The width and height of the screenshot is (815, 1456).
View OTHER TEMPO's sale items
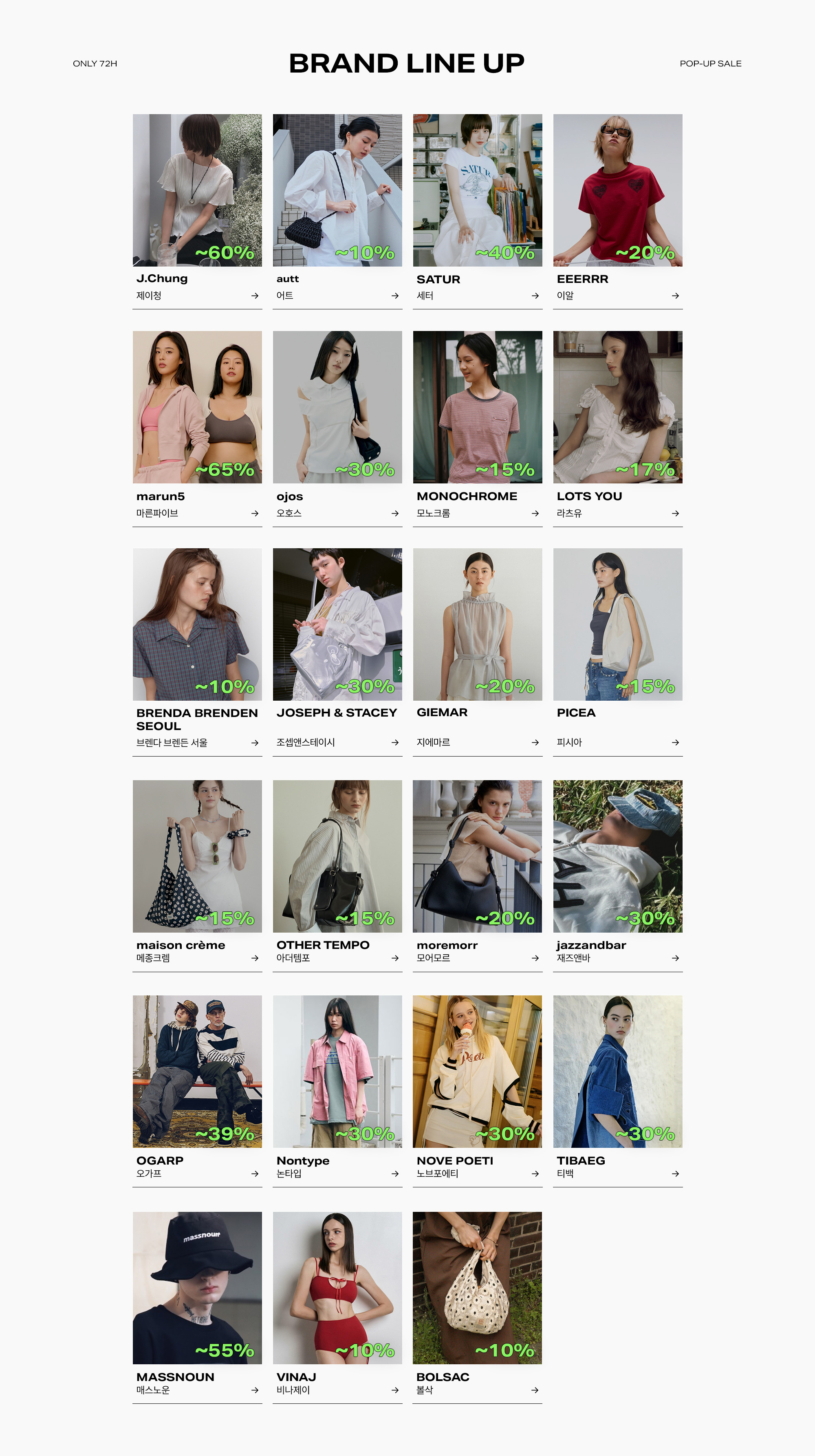coord(337,876)
